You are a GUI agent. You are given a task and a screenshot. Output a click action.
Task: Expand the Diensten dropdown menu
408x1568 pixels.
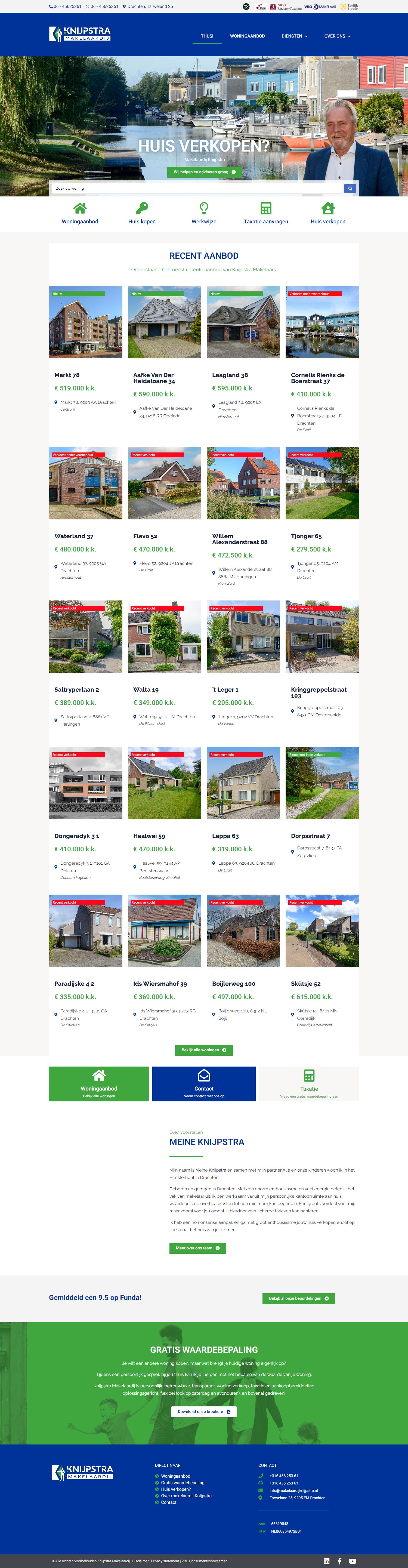tap(294, 36)
